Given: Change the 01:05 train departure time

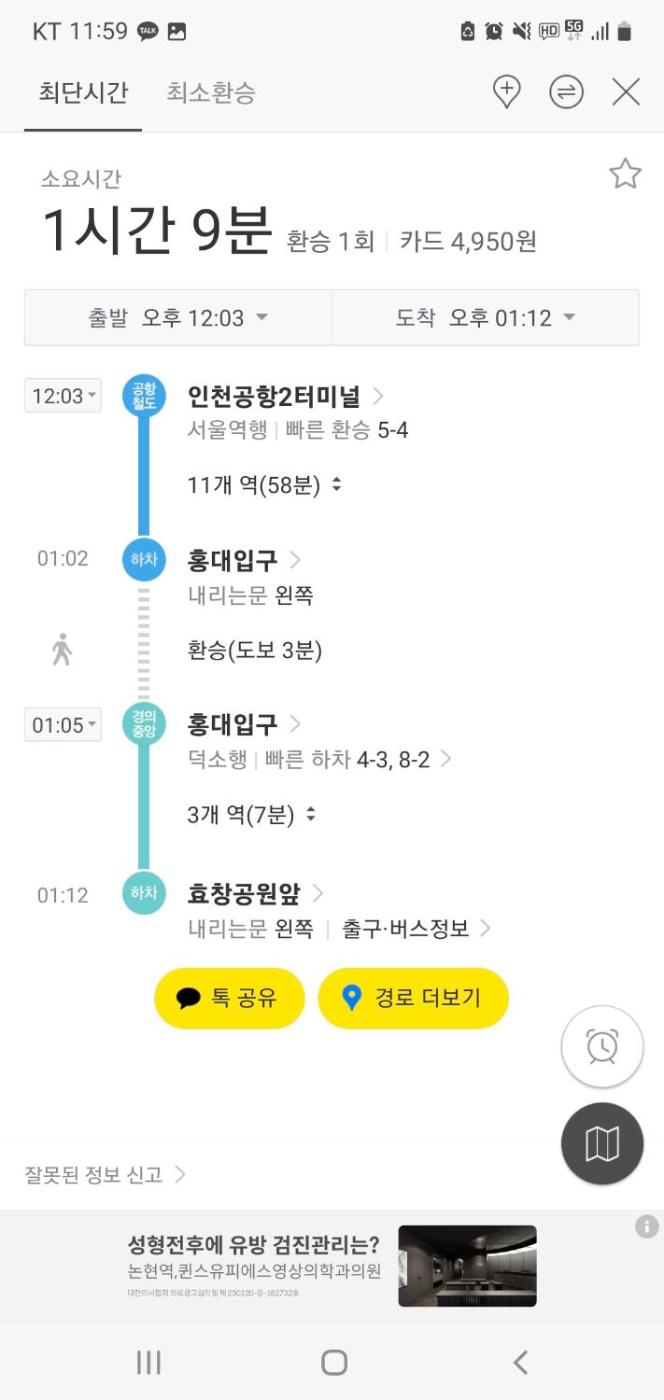Looking at the screenshot, I should point(63,725).
